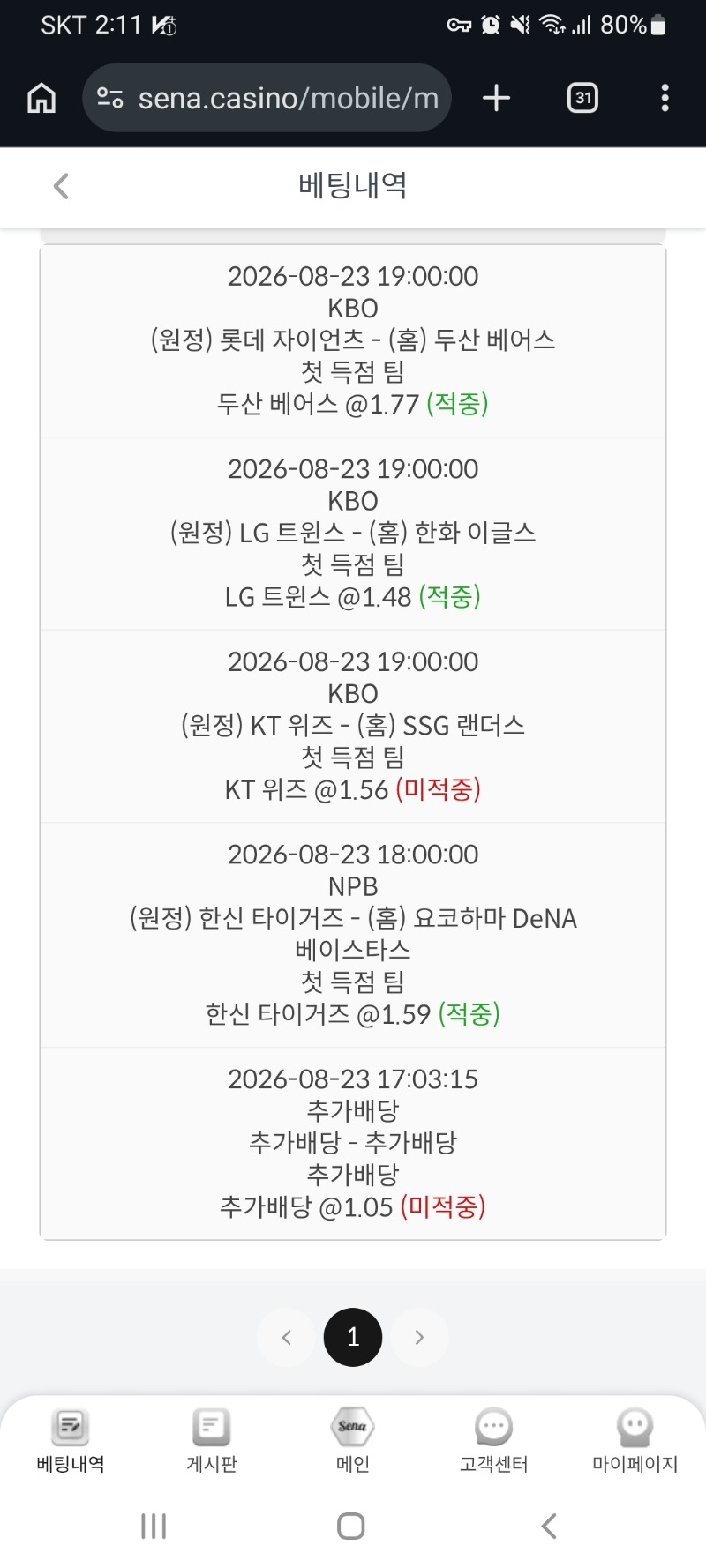Image resolution: width=706 pixels, height=1568 pixels.
Task: Go to the next page of results
Action: (x=419, y=1337)
